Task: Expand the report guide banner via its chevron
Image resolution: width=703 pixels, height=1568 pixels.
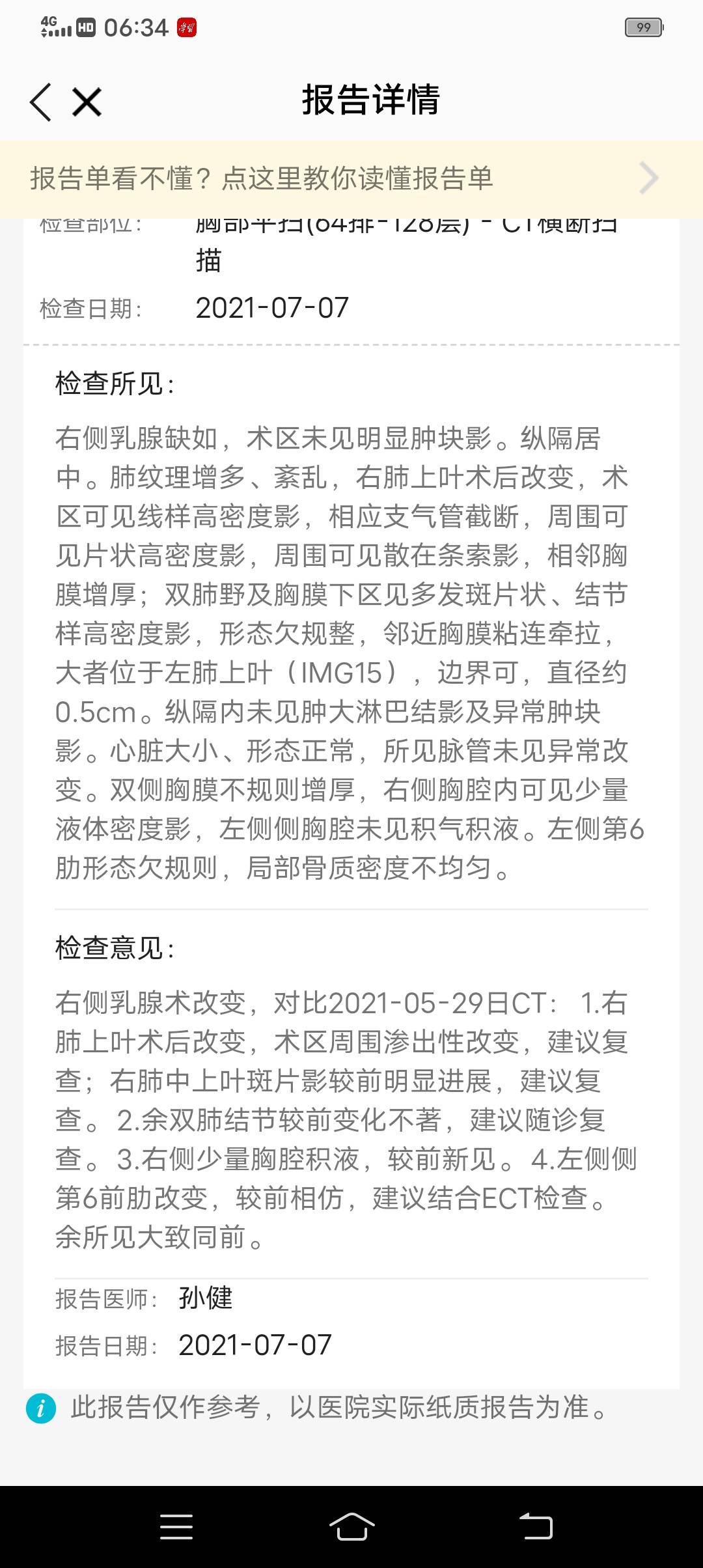Action: click(x=648, y=178)
